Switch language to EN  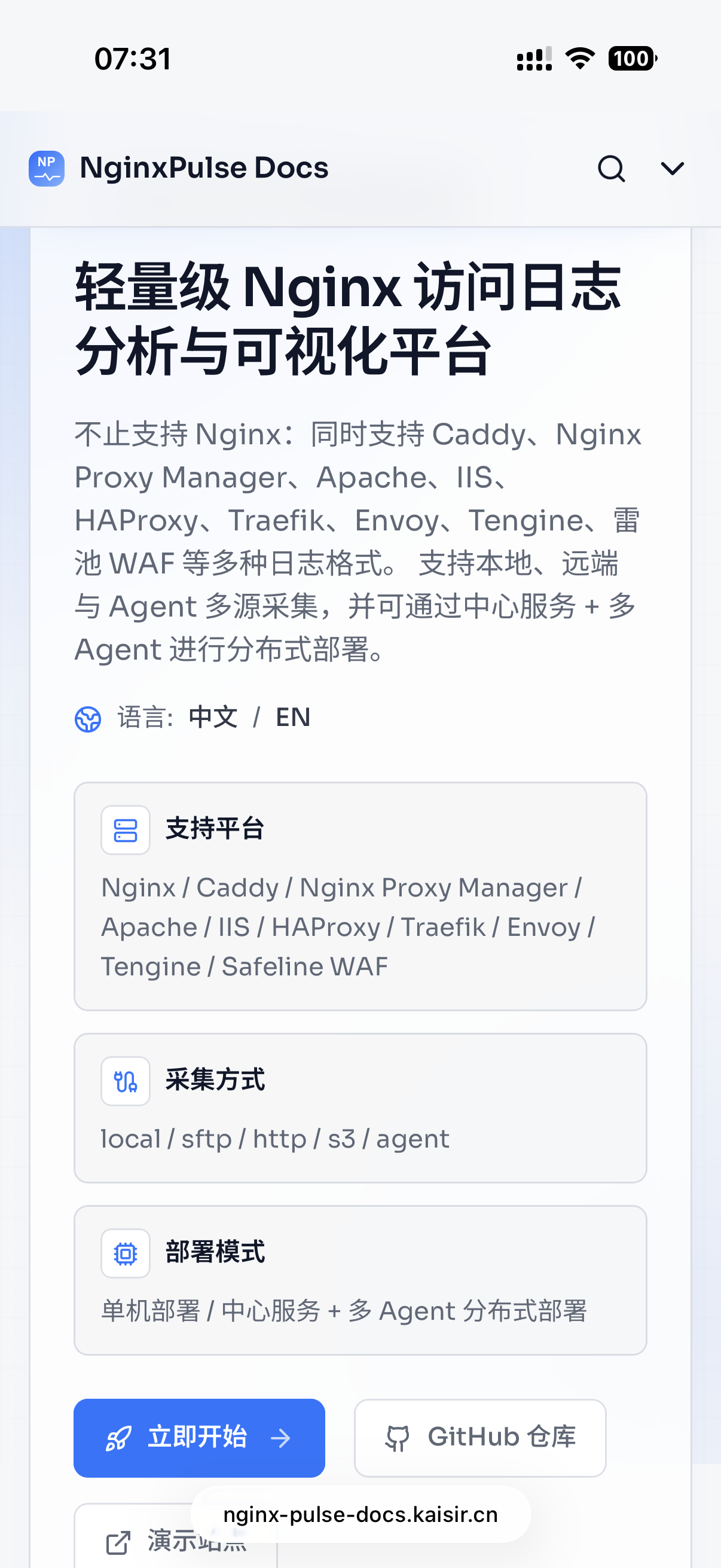pos(293,718)
